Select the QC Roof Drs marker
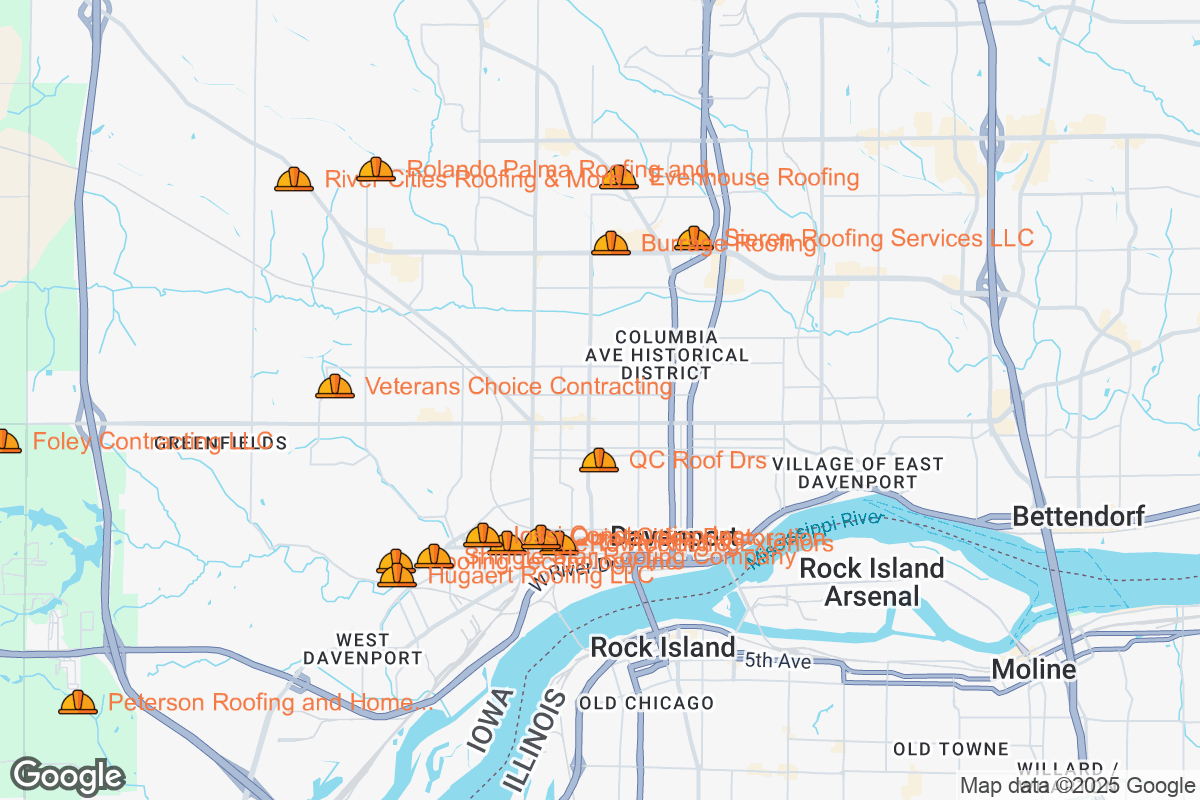Screen dimensions: 1200x800 [599, 461]
